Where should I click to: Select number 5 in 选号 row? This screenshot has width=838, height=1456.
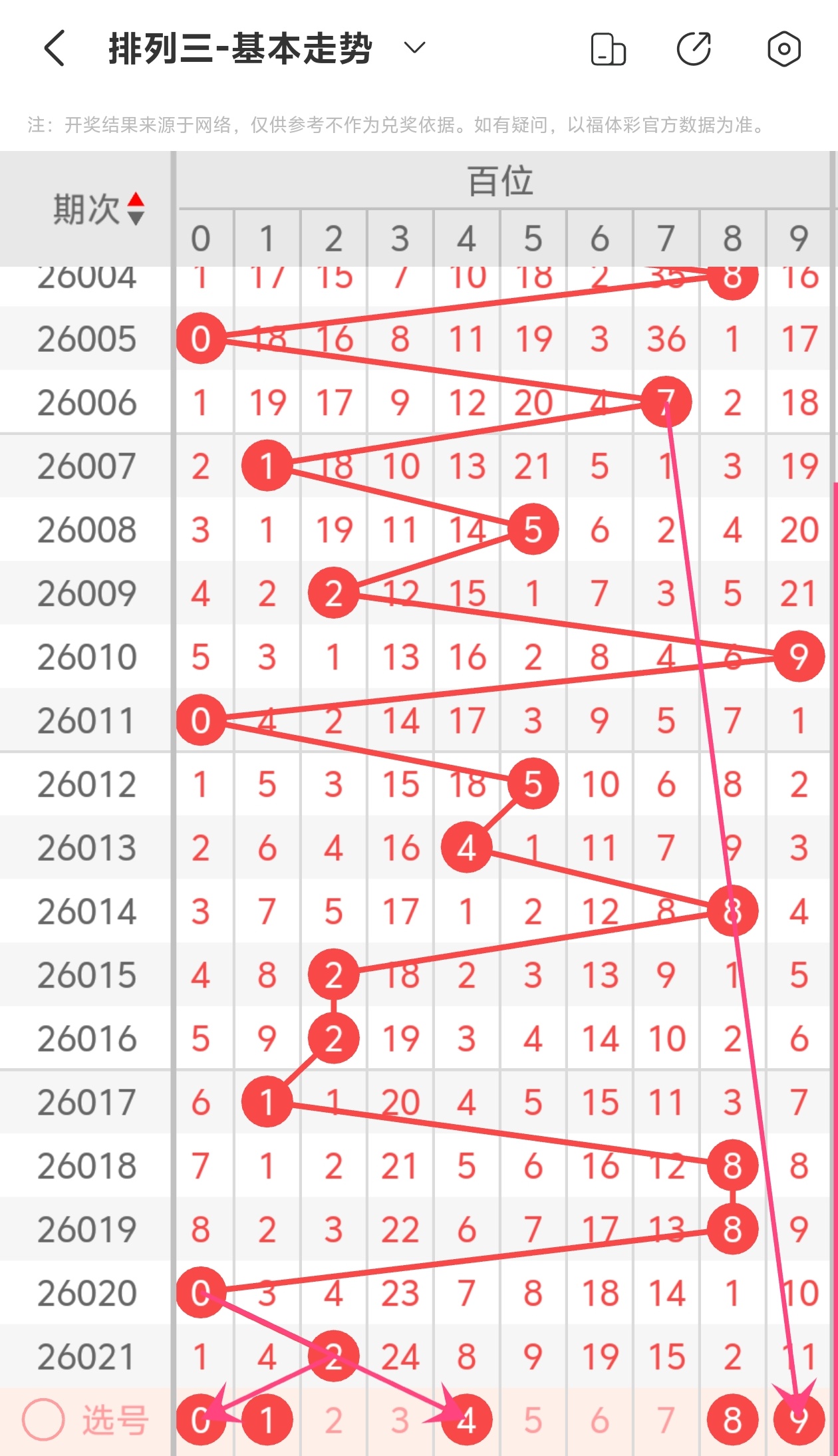[533, 1420]
